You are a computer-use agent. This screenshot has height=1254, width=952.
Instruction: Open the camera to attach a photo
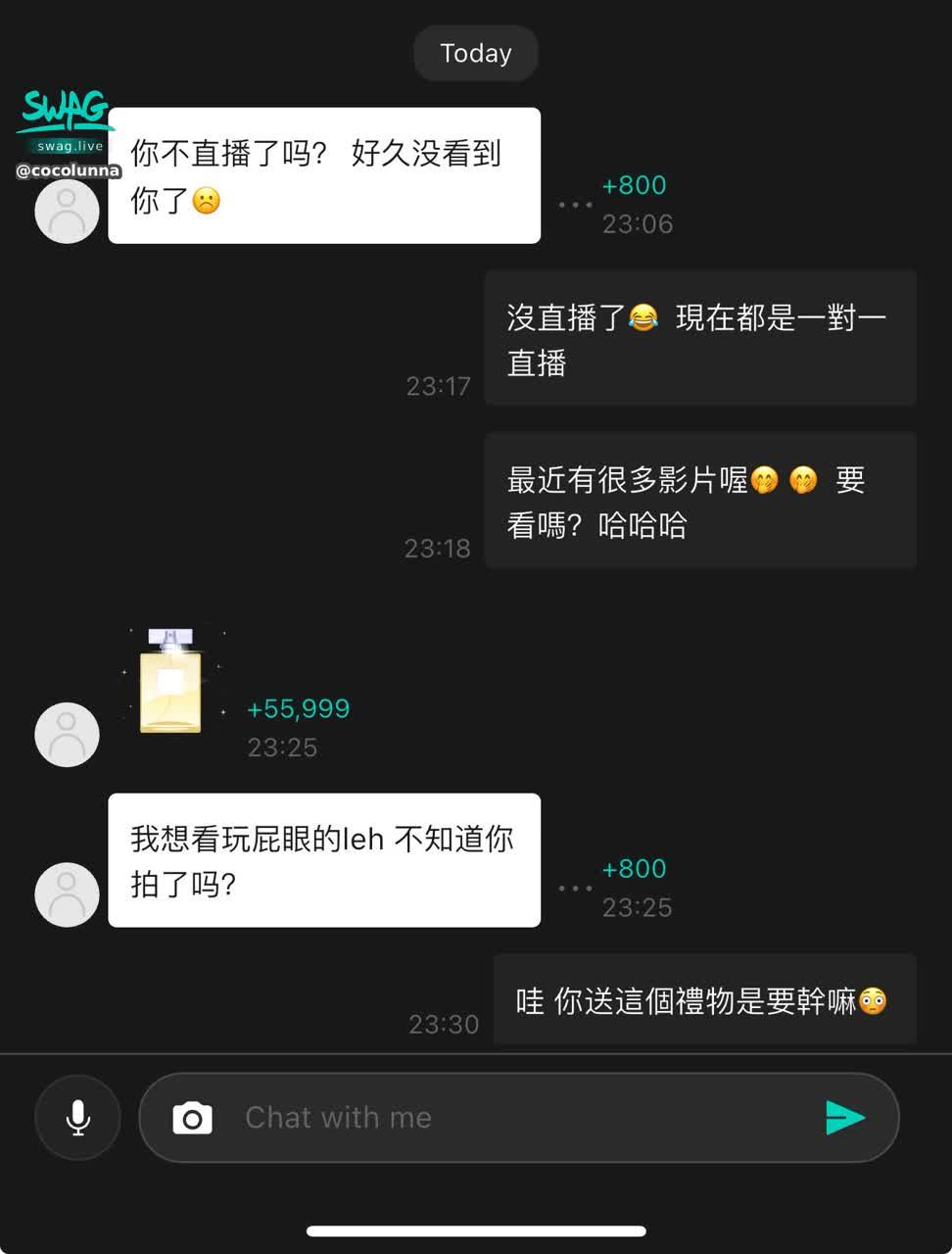[x=192, y=1118]
